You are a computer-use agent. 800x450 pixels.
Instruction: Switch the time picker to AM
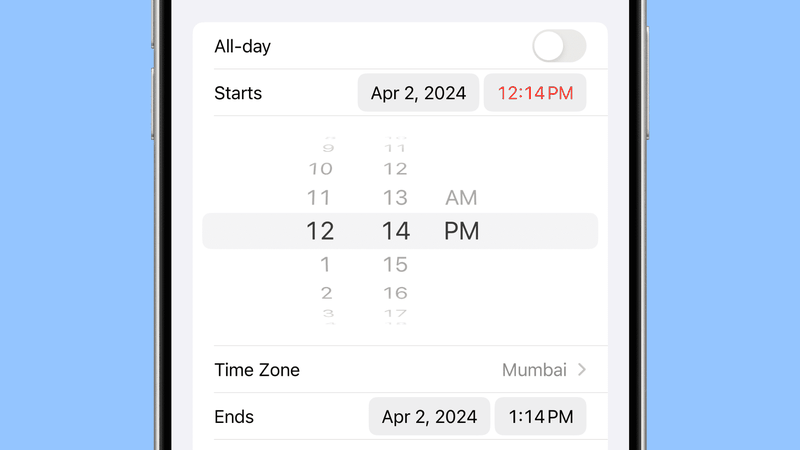[461, 197]
